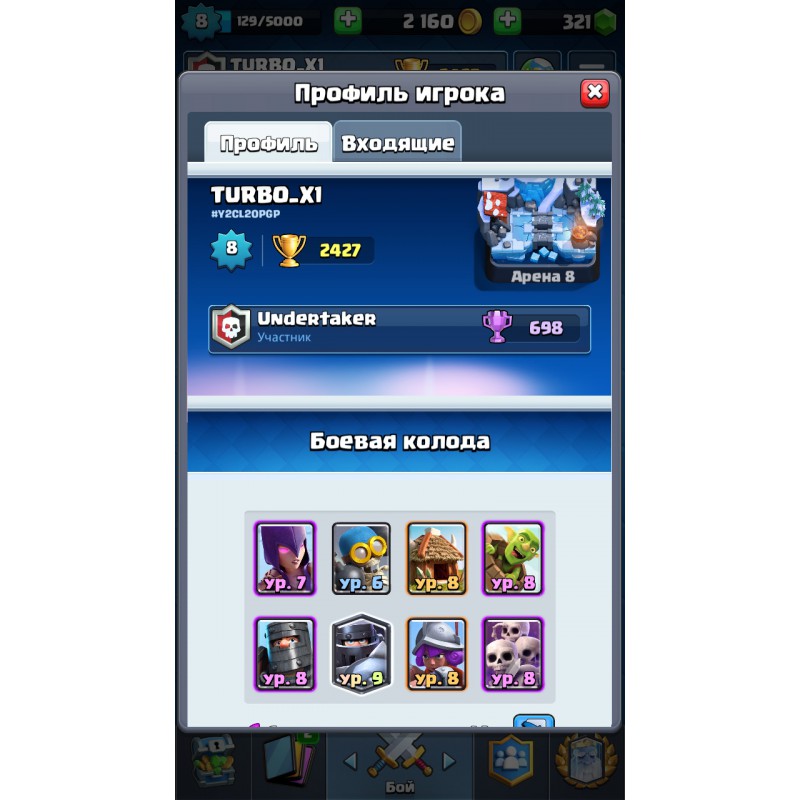Image resolution: width=800 pixels, height=800 pixels.
Task: Open the shop chest tab
Action: (x=212, y=762)
